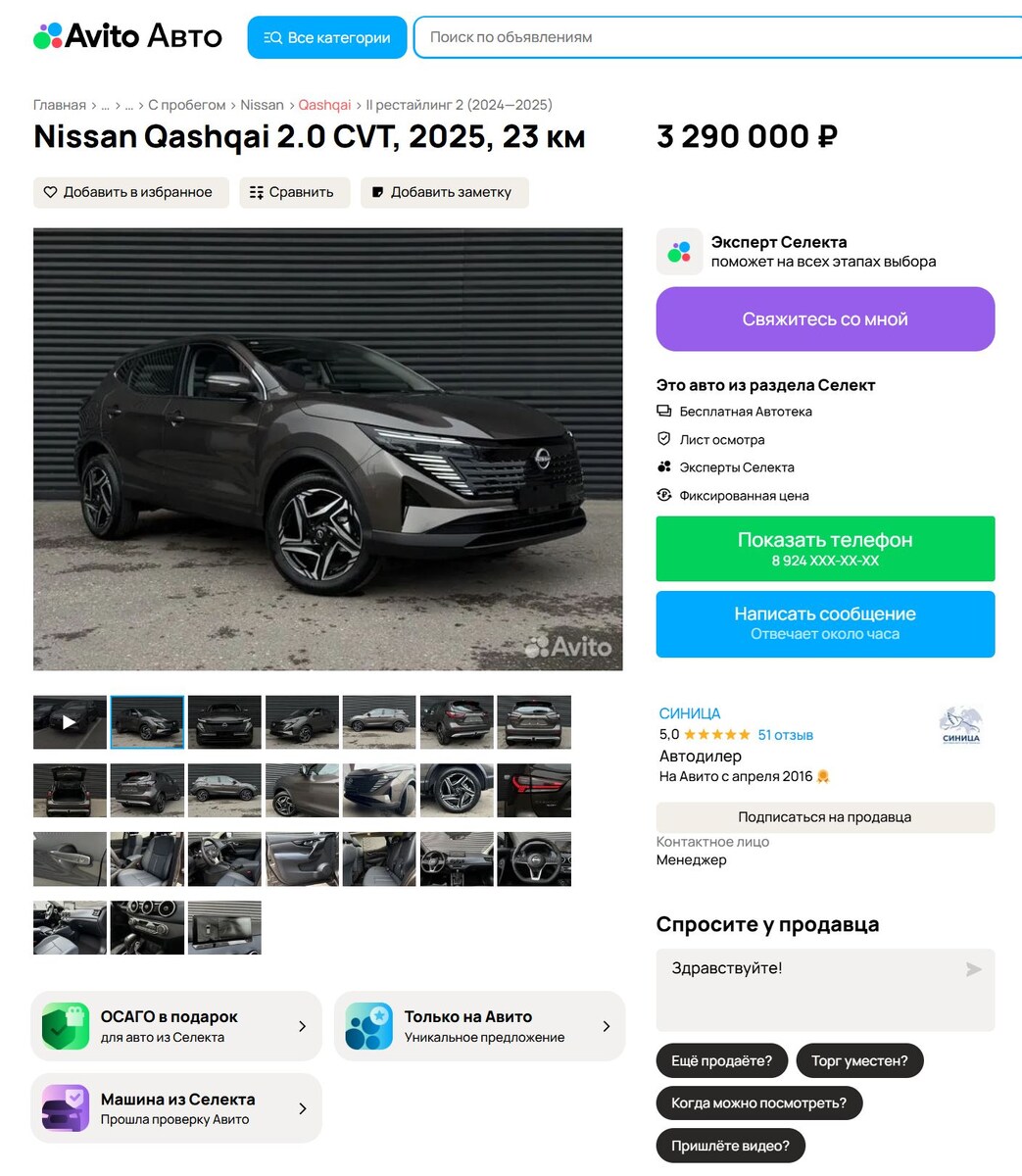
Task: Click the Эксперт Селекта avatar icon
Action: [679, 251]
